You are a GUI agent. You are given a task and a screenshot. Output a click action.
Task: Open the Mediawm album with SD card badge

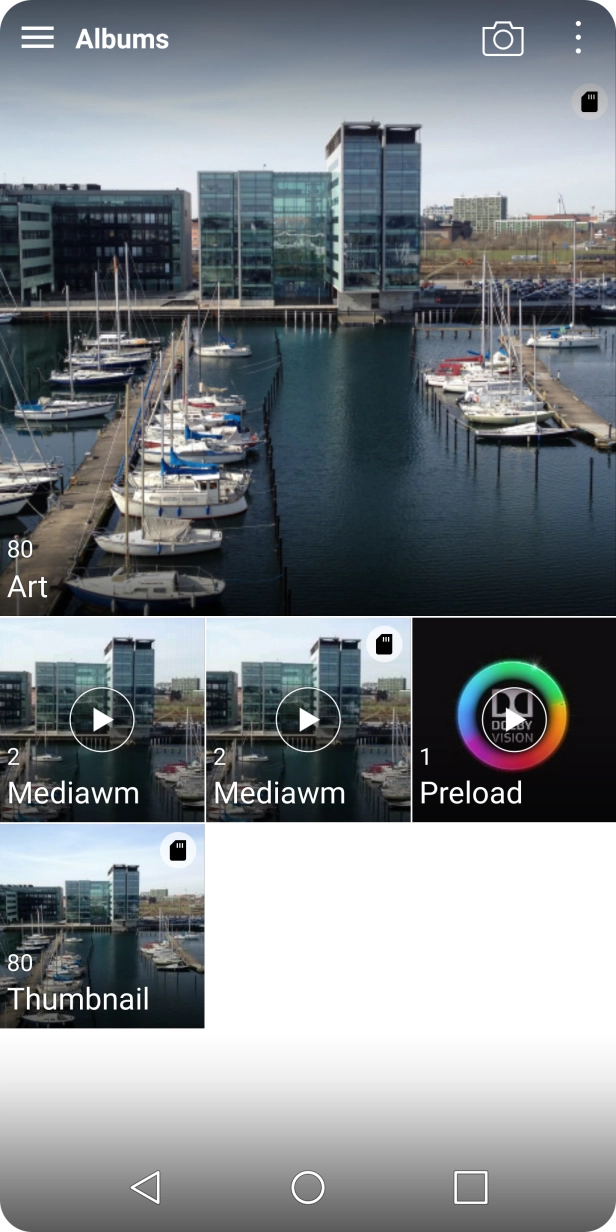pos(308,720)
